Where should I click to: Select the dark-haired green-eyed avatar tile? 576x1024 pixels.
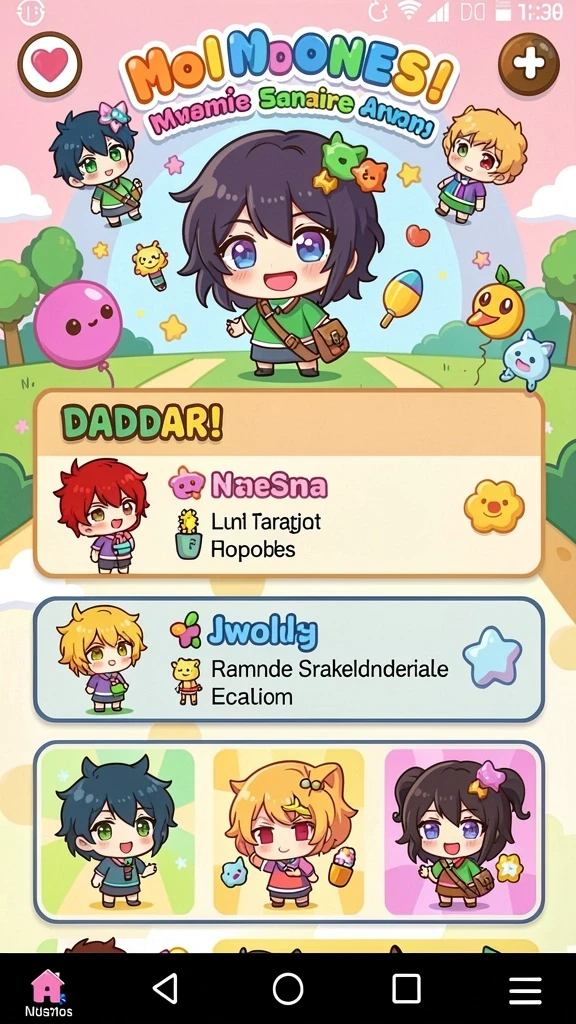click(x=118, y=831)
